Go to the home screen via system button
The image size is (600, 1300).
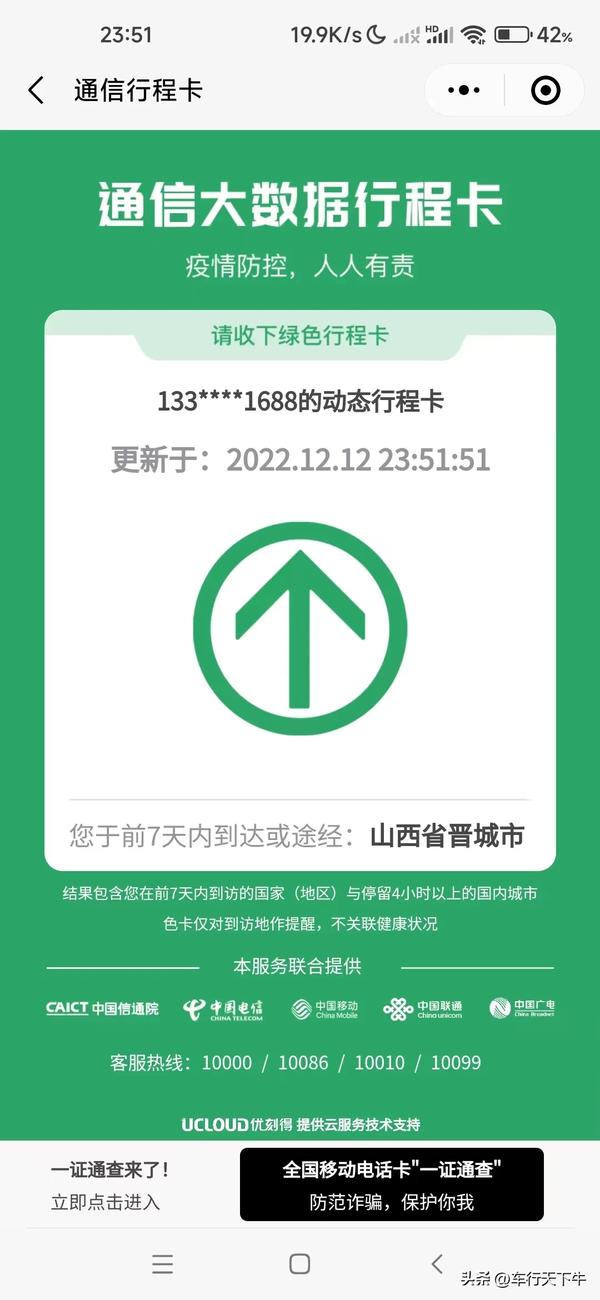pyautogui.click(x=299, y=1264)
